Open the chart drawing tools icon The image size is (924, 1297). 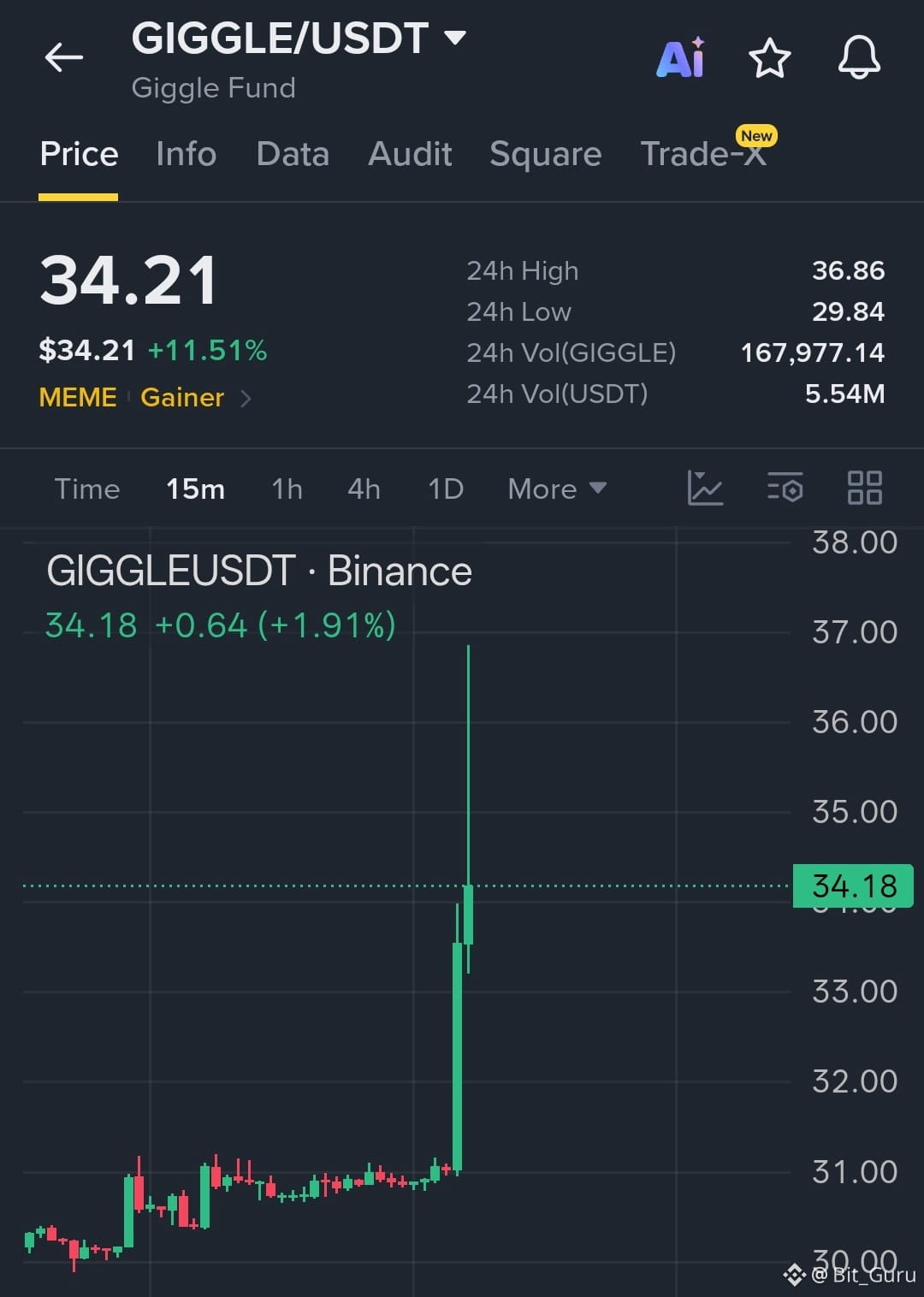coord(705,488)
